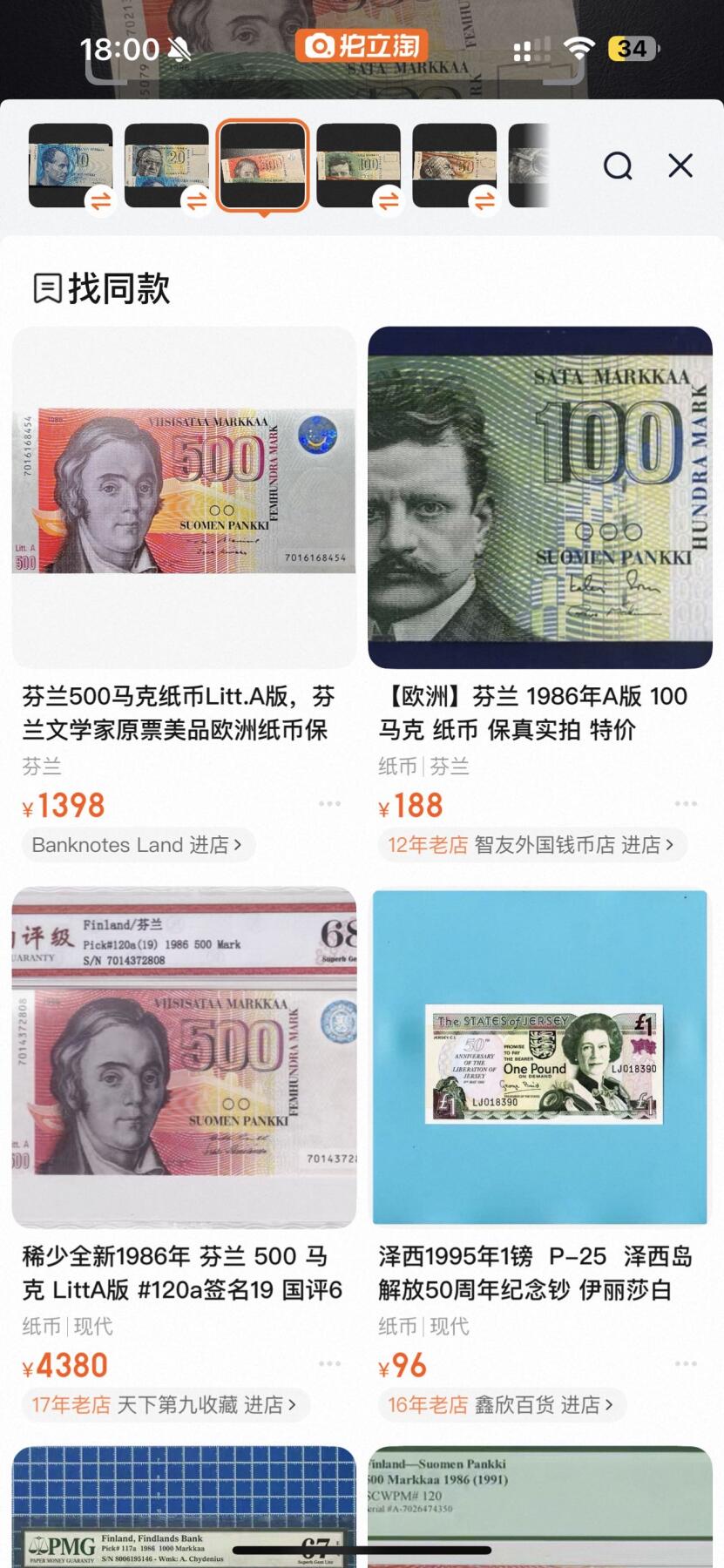Open the 芬兰1986年A版100马克 product card
The height and width of the screenshot is (1568, 724).
click(x=540, y=497)
